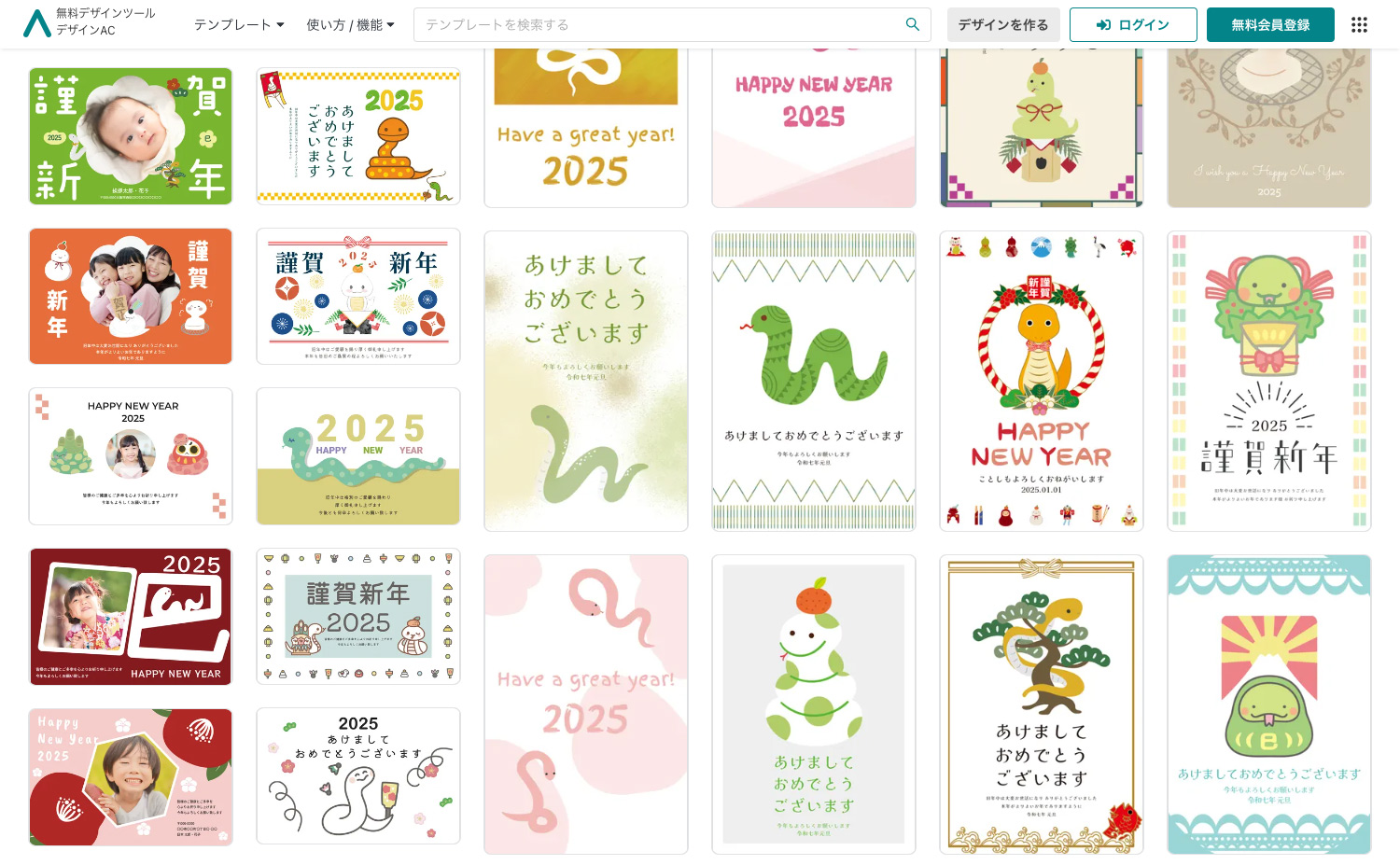Open the pink camellia Happy New Year template

(131, 776)
